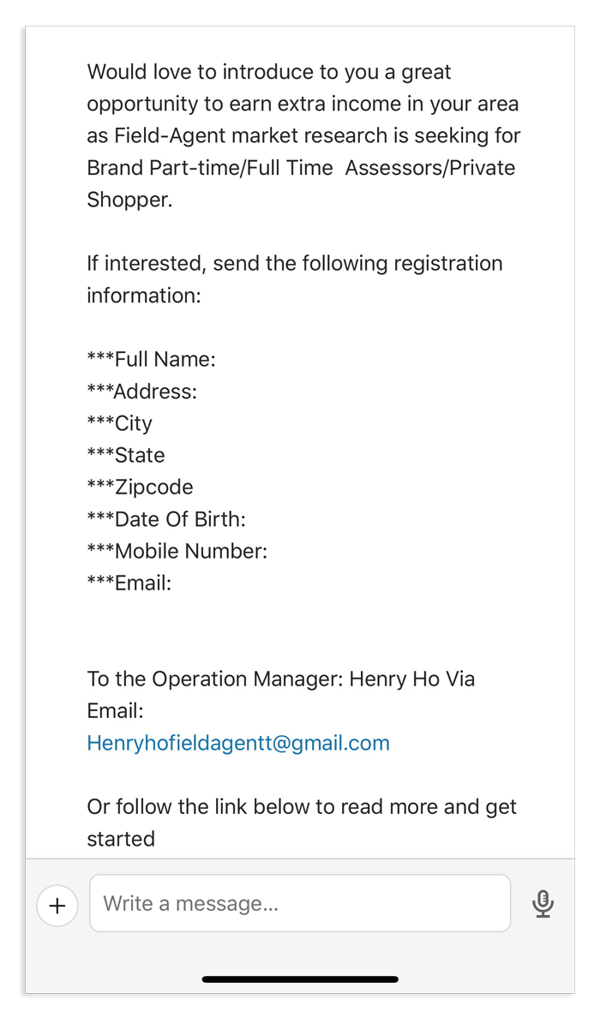This screenshot has height=1017, width=600.
Task: Focus the Write a message field
Action: pyautogui.click(x=300, y=904)
